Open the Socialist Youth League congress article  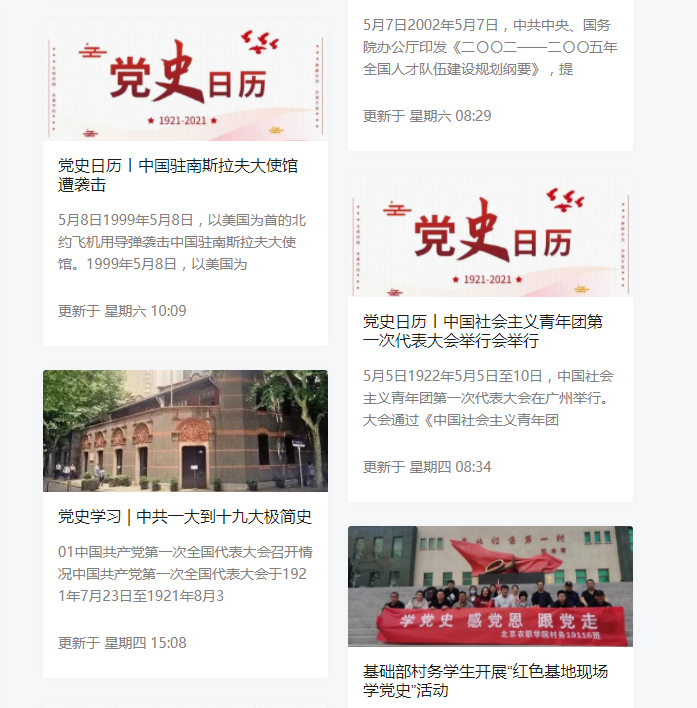(482, 331)
